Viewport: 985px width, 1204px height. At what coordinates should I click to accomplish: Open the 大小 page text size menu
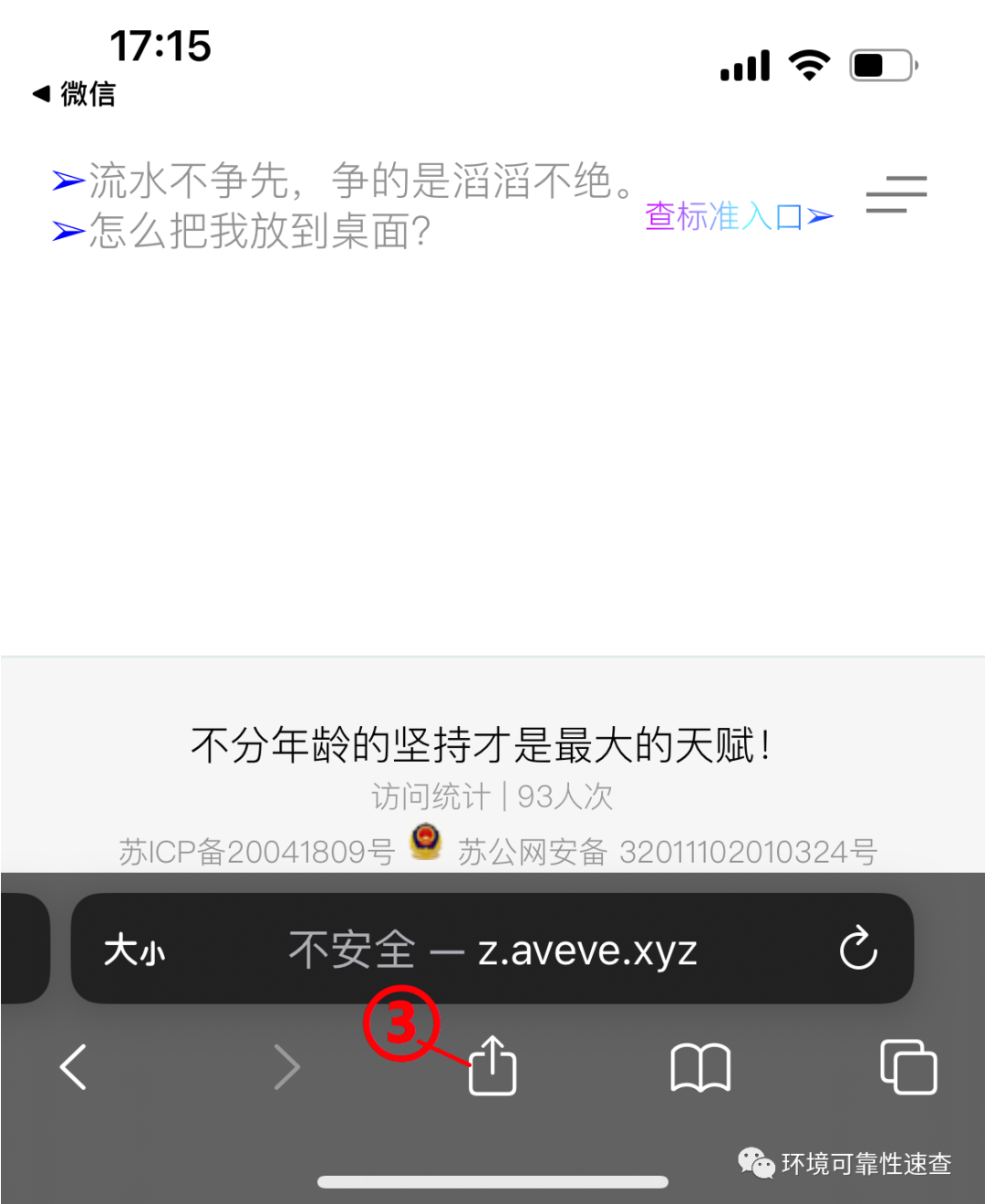(134, 950)
